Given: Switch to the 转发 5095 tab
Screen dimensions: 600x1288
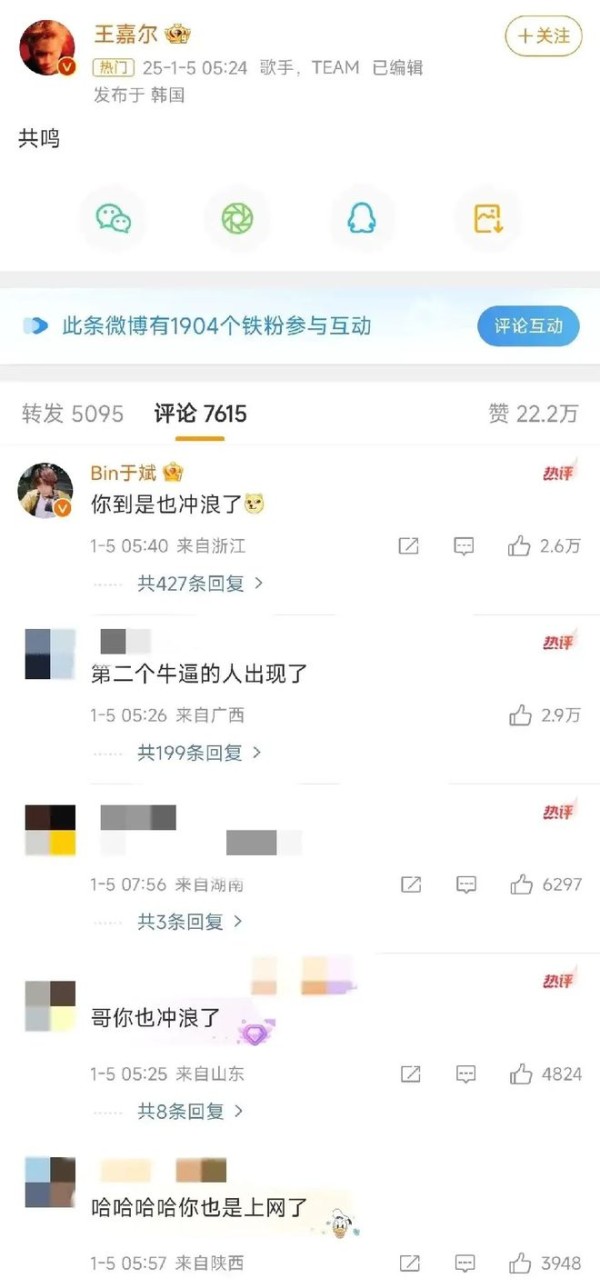Looking at the screenshot, I should pyautogui.click(x=72, y=414).
